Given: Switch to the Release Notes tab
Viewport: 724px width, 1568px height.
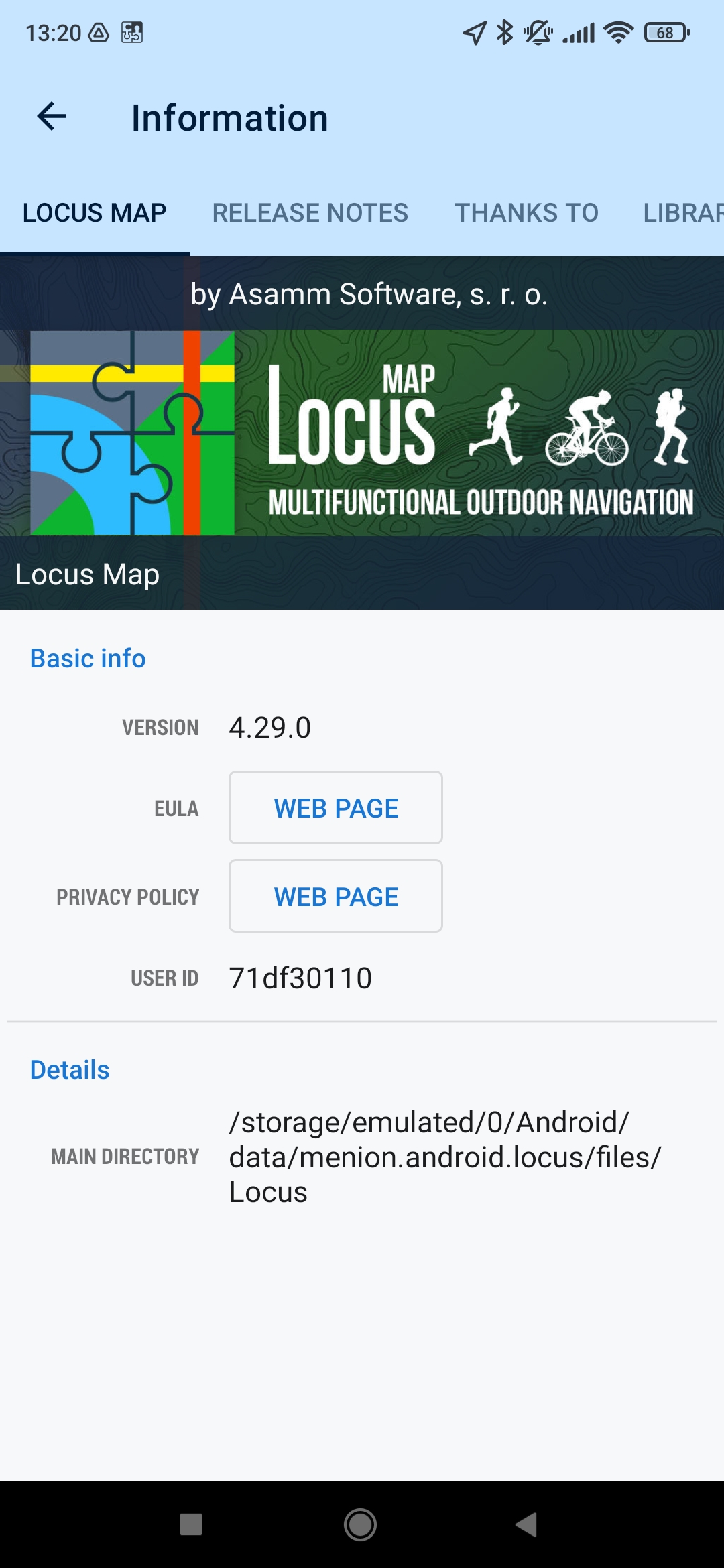Looking at the screenshot, I should 310,213.
